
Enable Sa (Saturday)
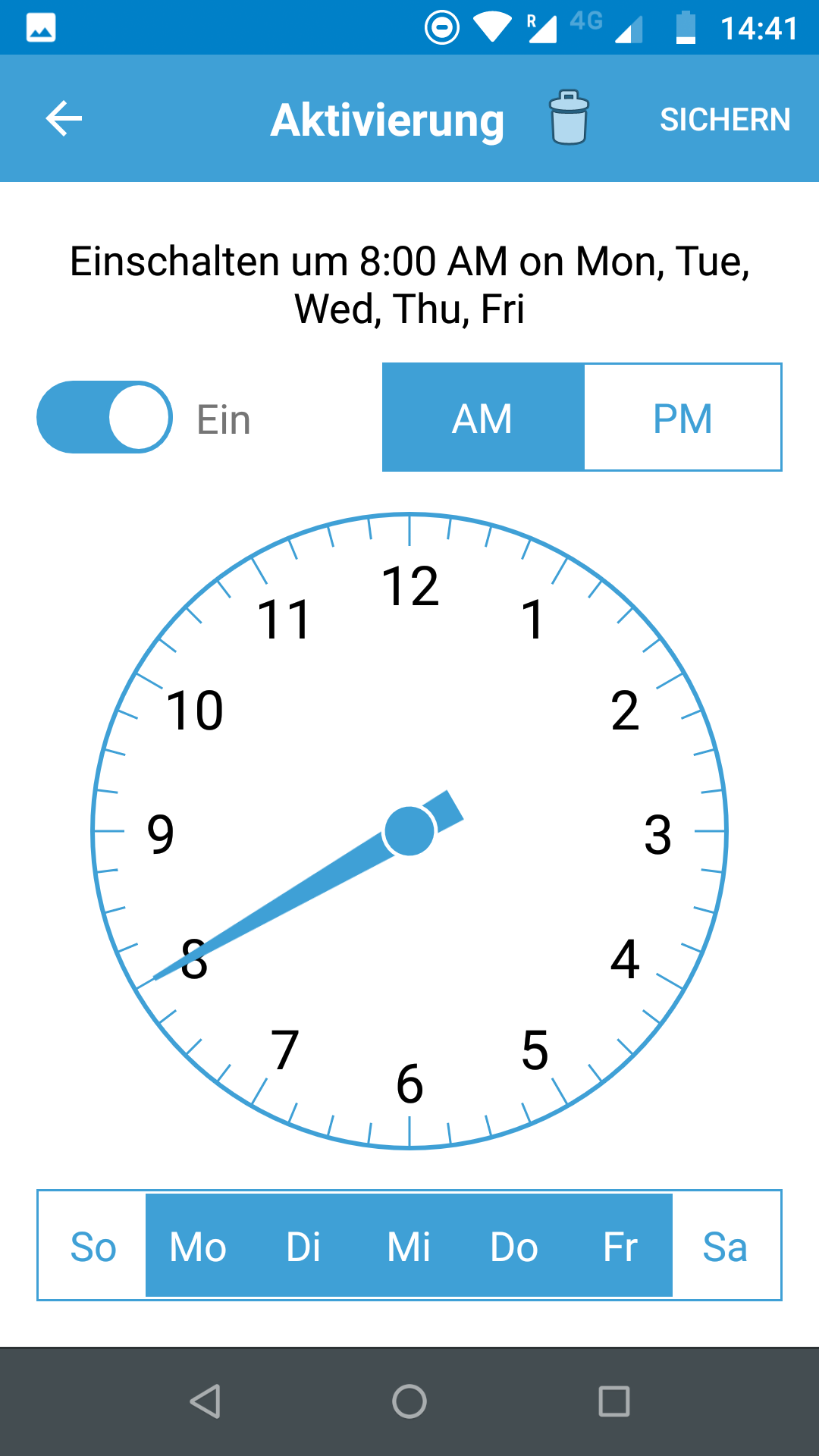[725, 1247]
